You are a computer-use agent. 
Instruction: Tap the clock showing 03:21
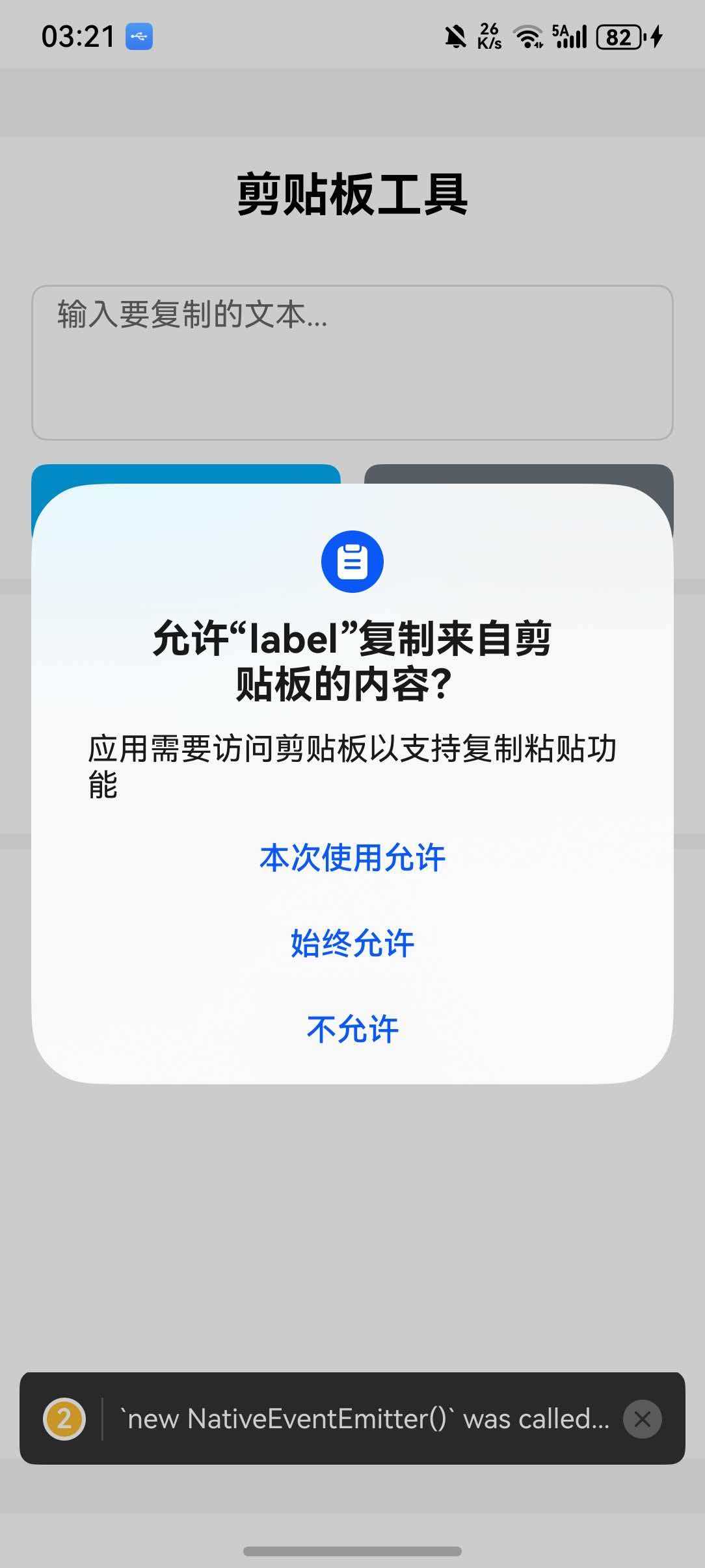(78, 38)
